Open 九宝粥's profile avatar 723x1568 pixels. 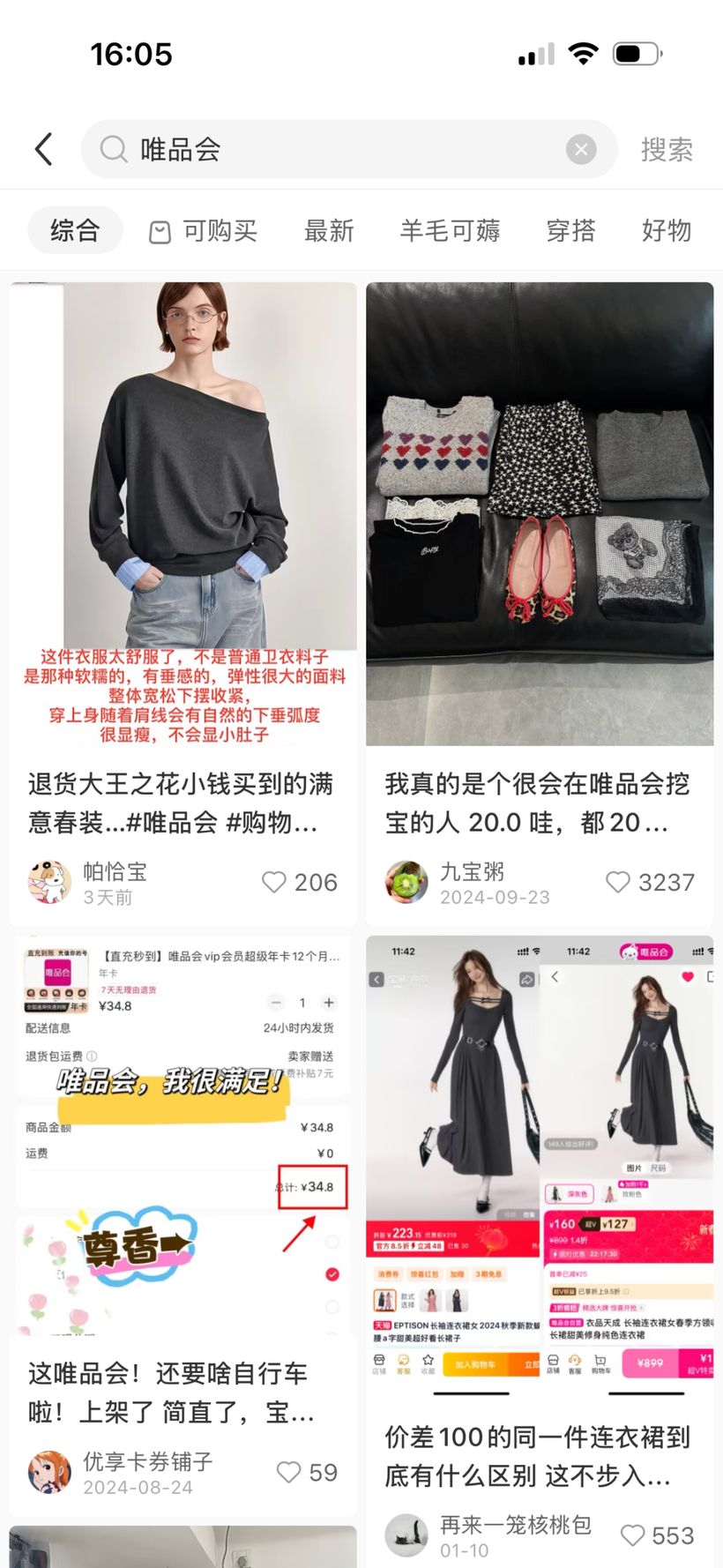(x=406, y=882)
